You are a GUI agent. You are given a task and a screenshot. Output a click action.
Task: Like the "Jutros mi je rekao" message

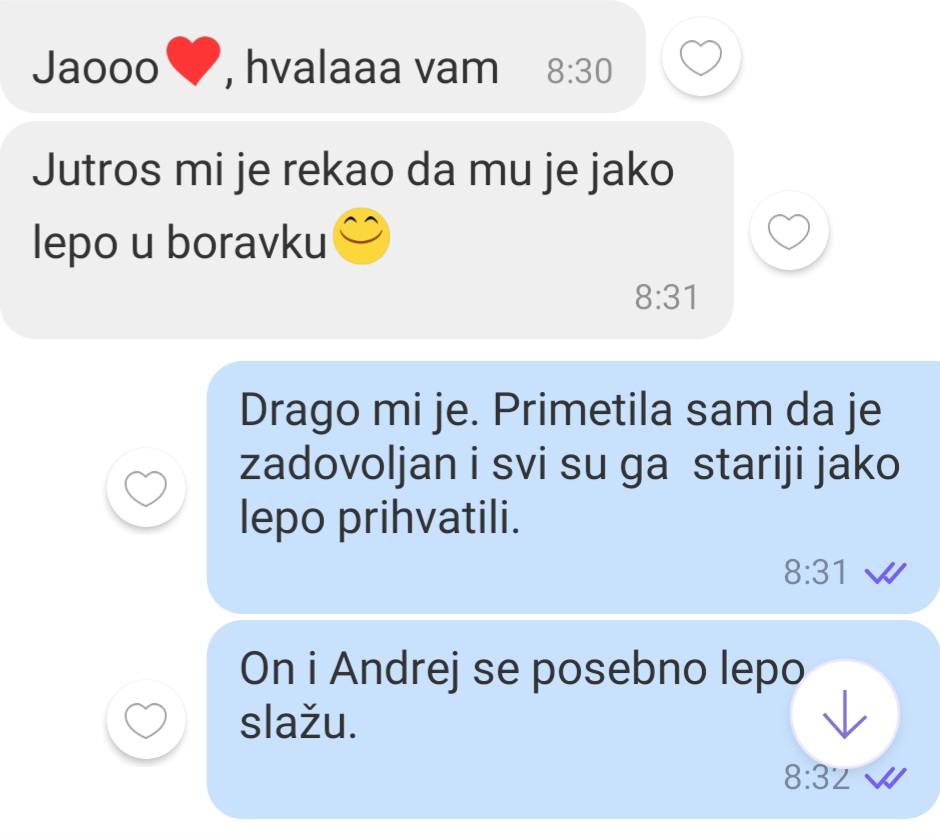pyautogui.click(x=788, y=233)
